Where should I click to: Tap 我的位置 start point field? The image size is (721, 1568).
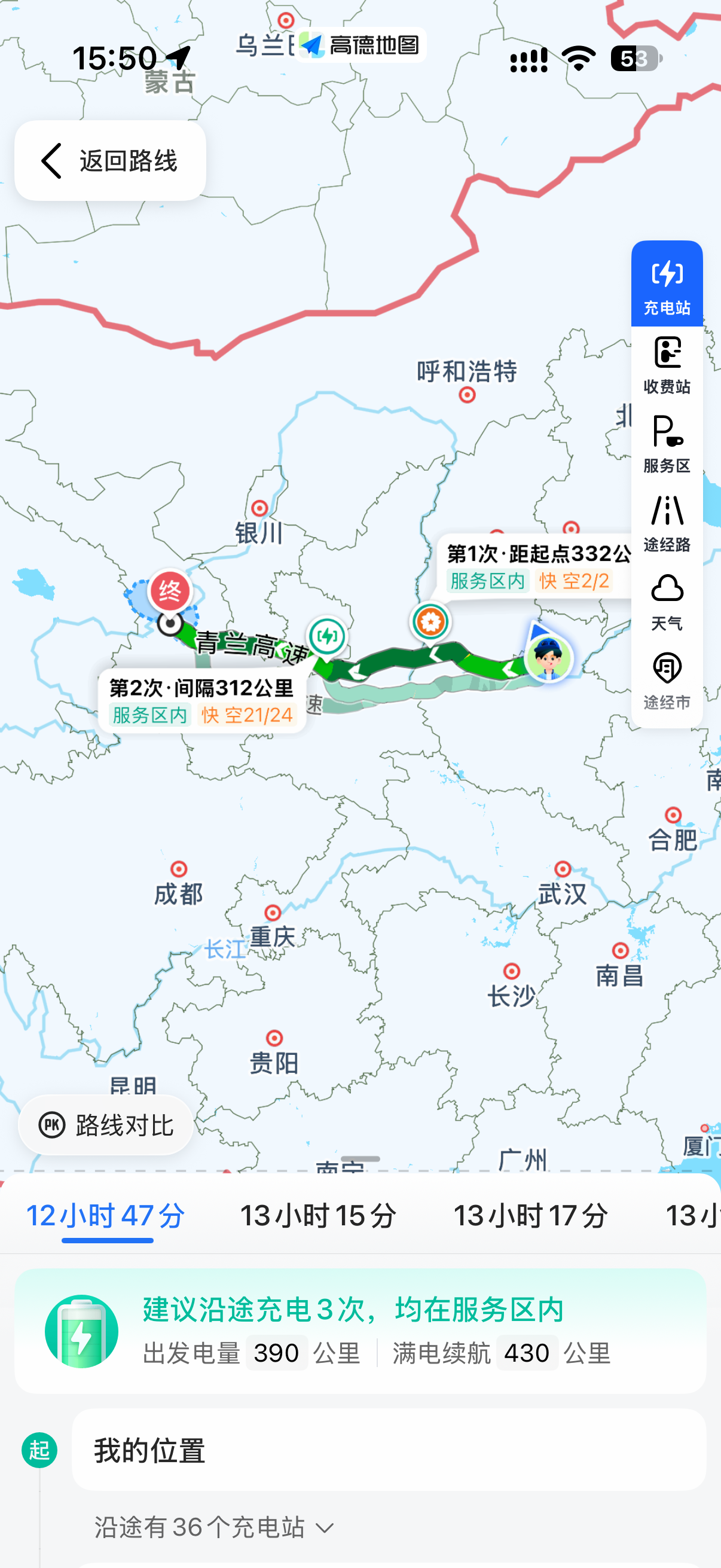[389, 1451]
